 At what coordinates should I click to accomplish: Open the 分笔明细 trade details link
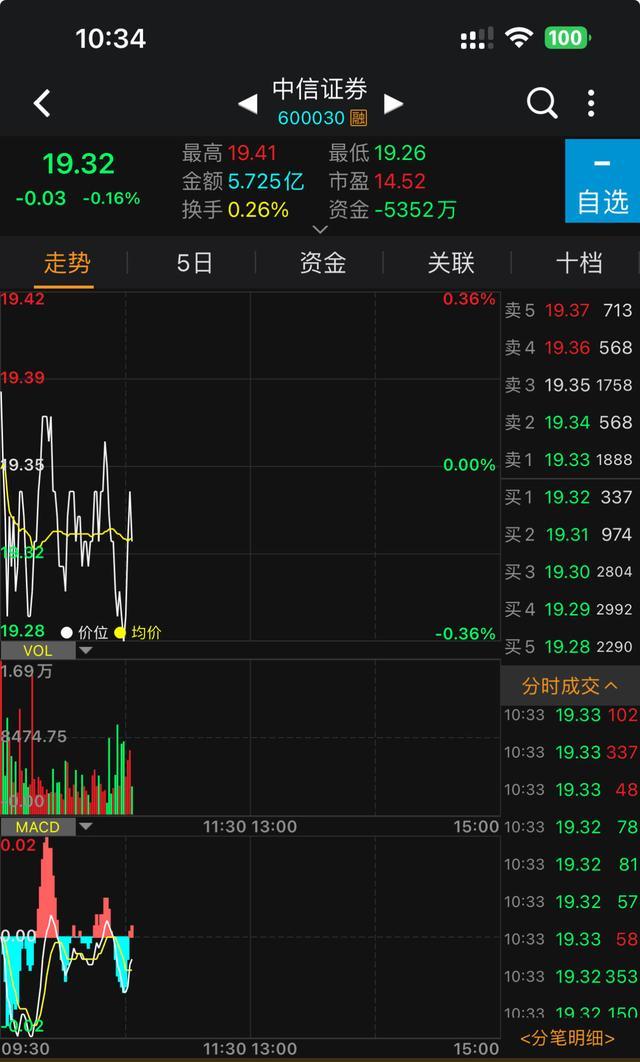[x=568, y=1038]
